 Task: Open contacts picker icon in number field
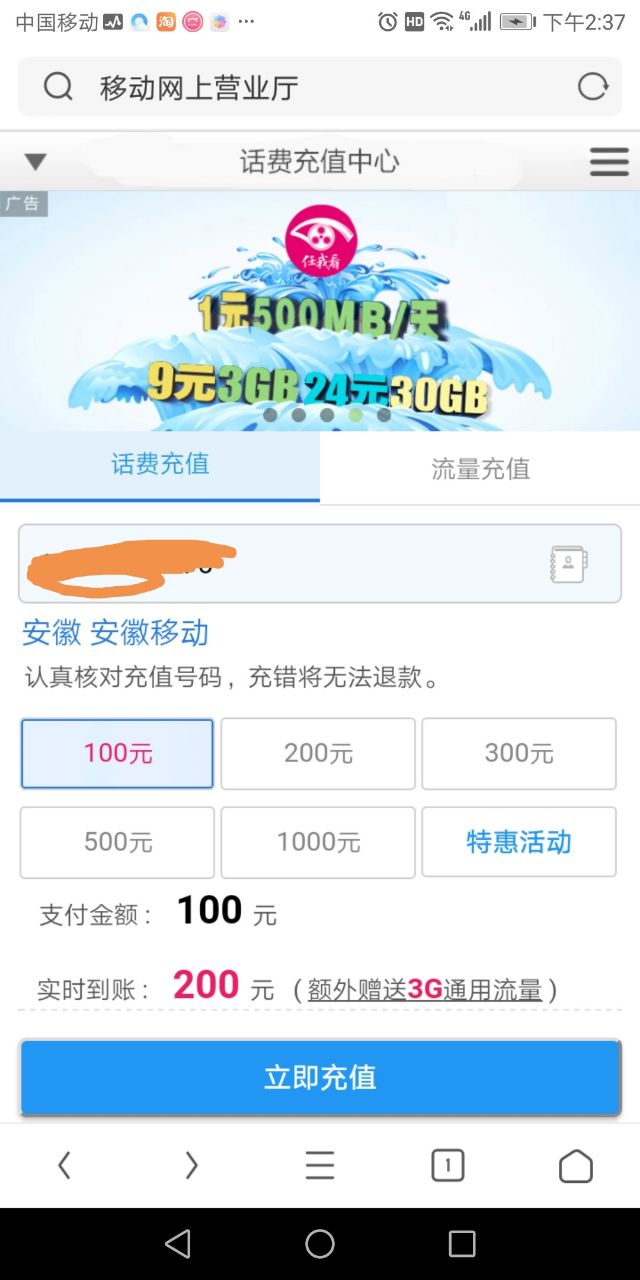pyautogui.click(x=568, y=564)
